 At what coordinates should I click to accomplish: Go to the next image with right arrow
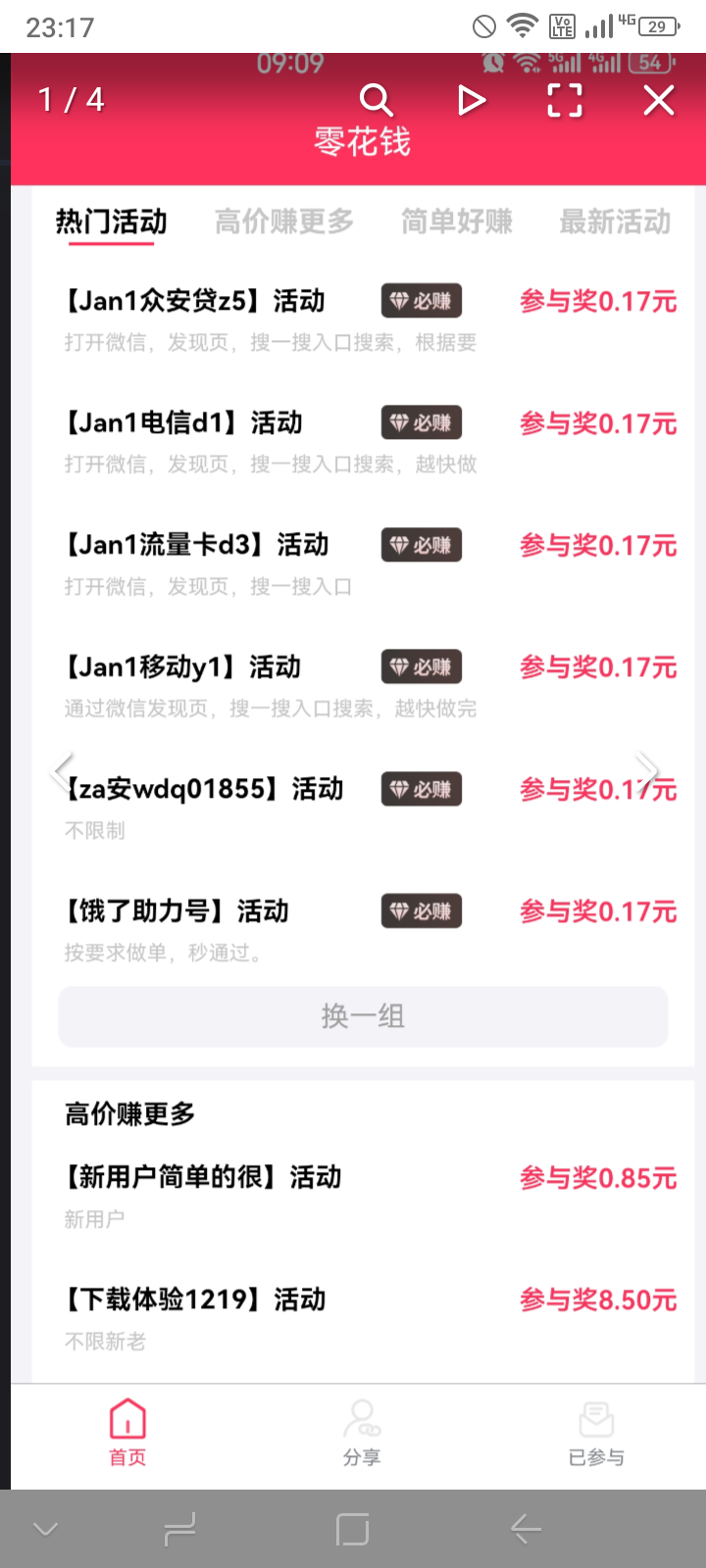coord(647,770)
